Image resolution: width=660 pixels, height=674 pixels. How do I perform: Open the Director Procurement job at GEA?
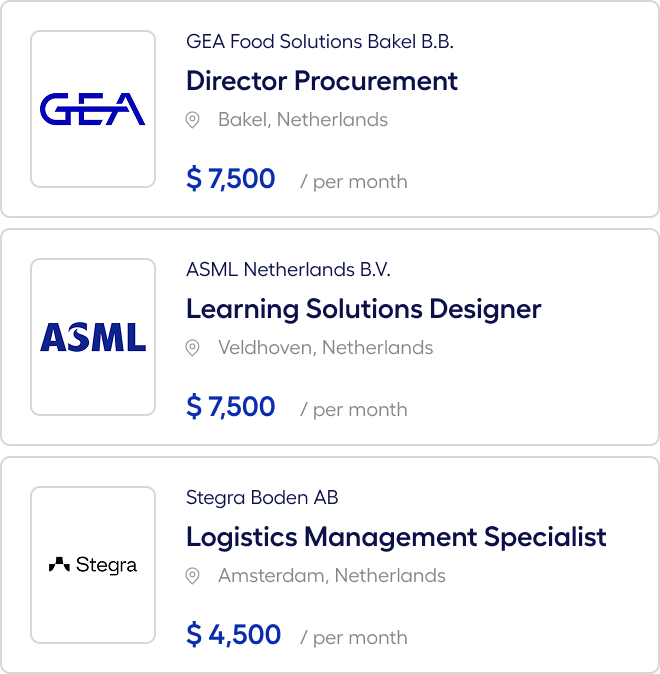click(x=322, y=81)
